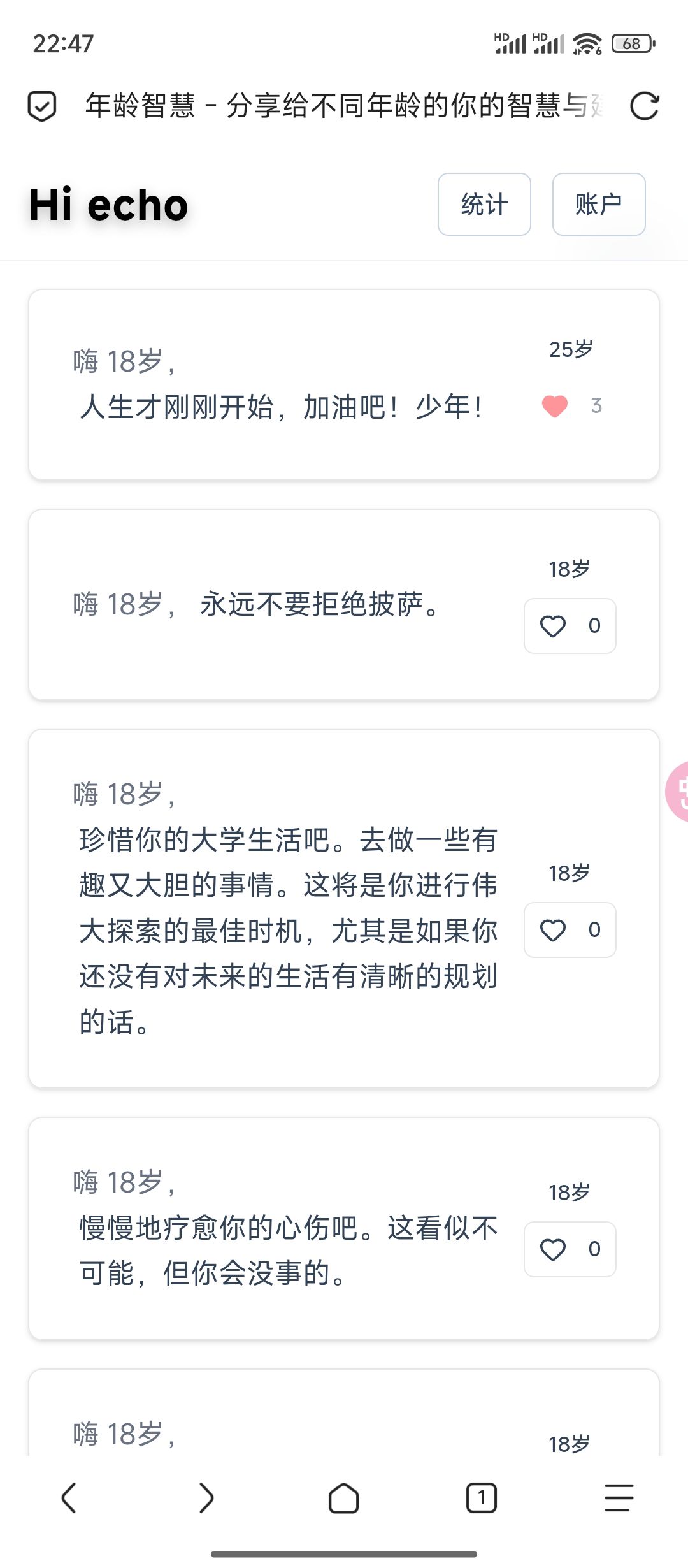Viewport: 688px width, 1568px height.
Task: Reload the page with the refresh icon
Action: [644, 106]
